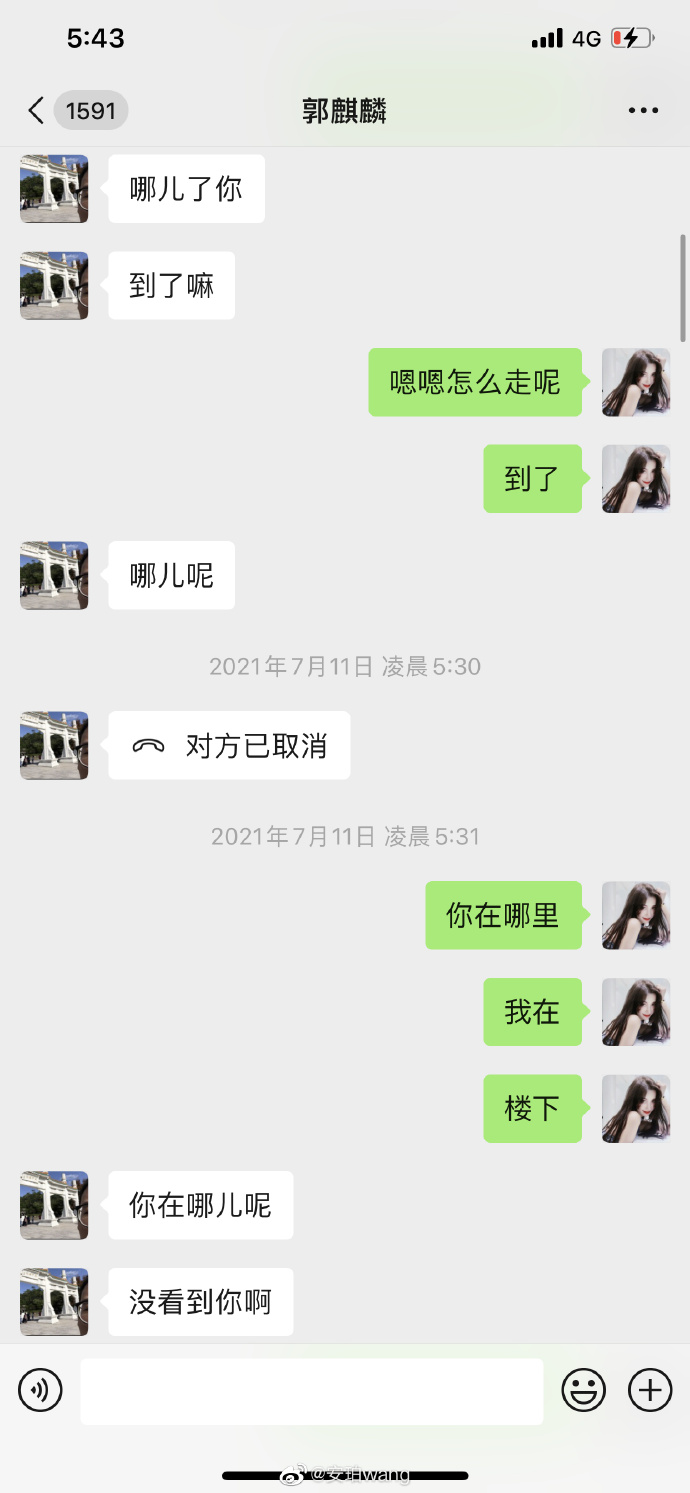The image size is (690, 1493).
Task: Open the emoji sticker panel
Action: (583, 1390)
